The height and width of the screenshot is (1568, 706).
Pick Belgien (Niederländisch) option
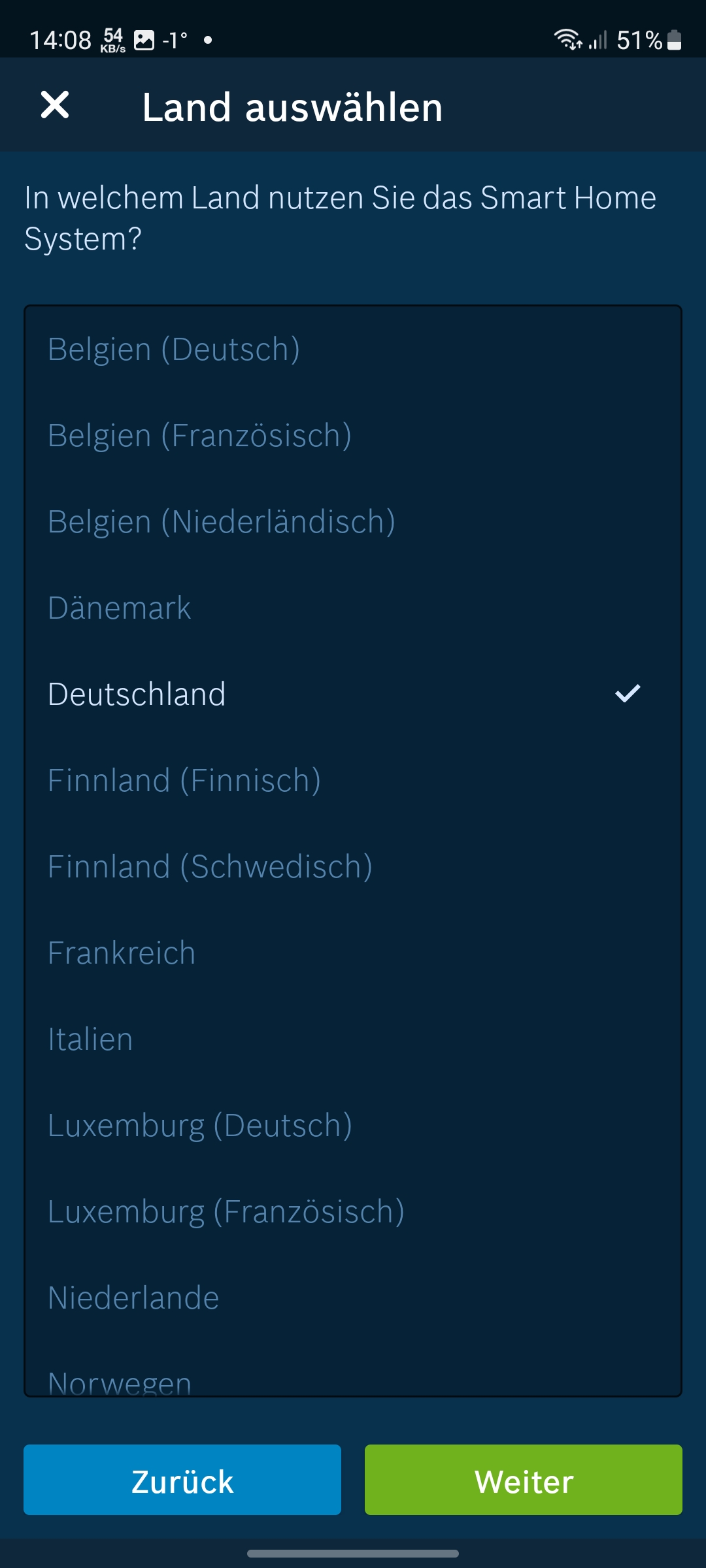pos(221,521)
